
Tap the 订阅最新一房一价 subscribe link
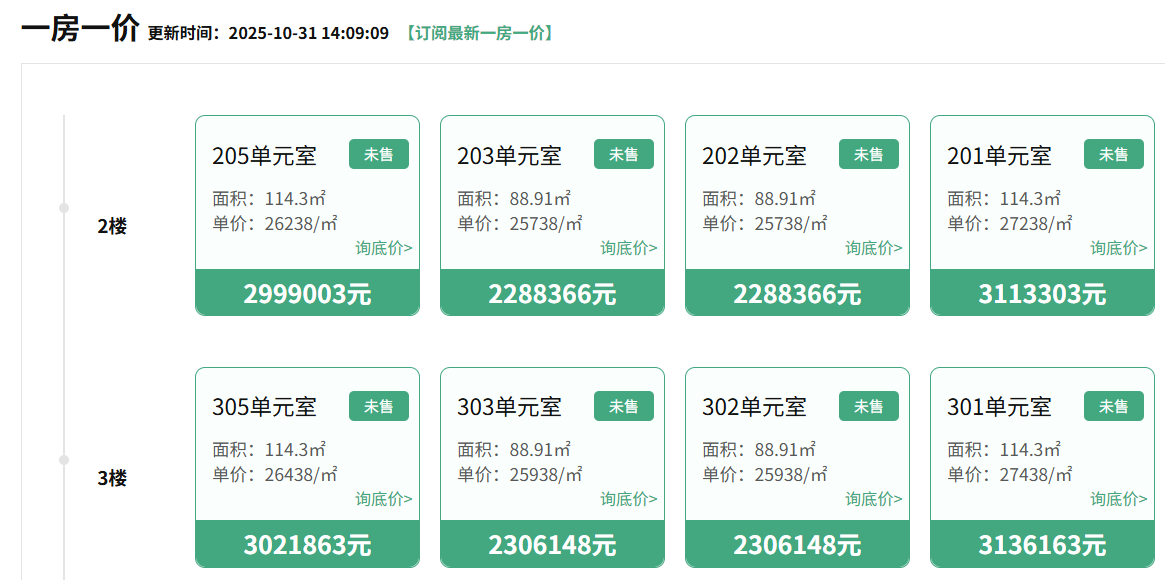[478, 32]
